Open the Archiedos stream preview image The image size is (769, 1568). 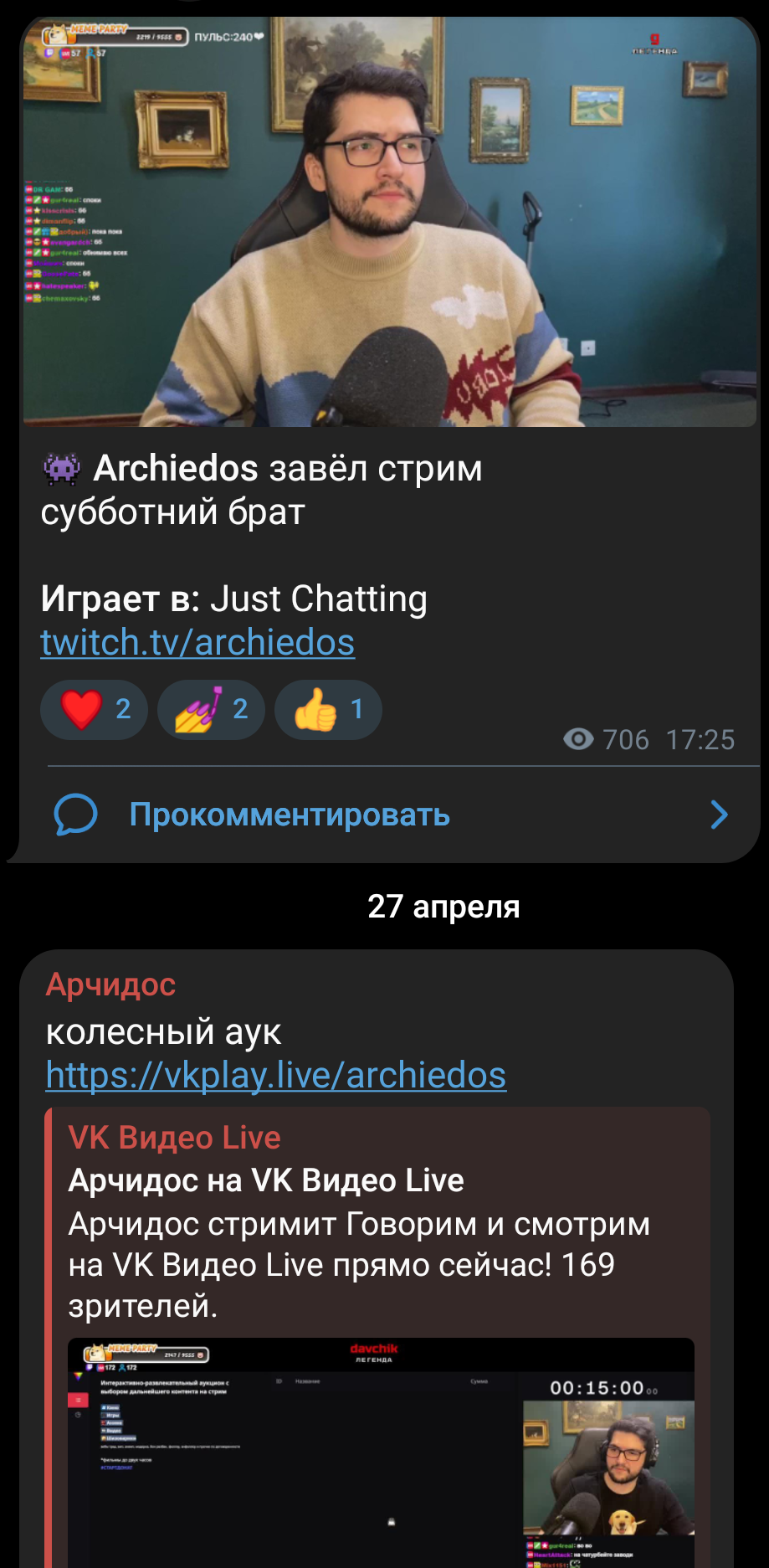click(389, 222)
